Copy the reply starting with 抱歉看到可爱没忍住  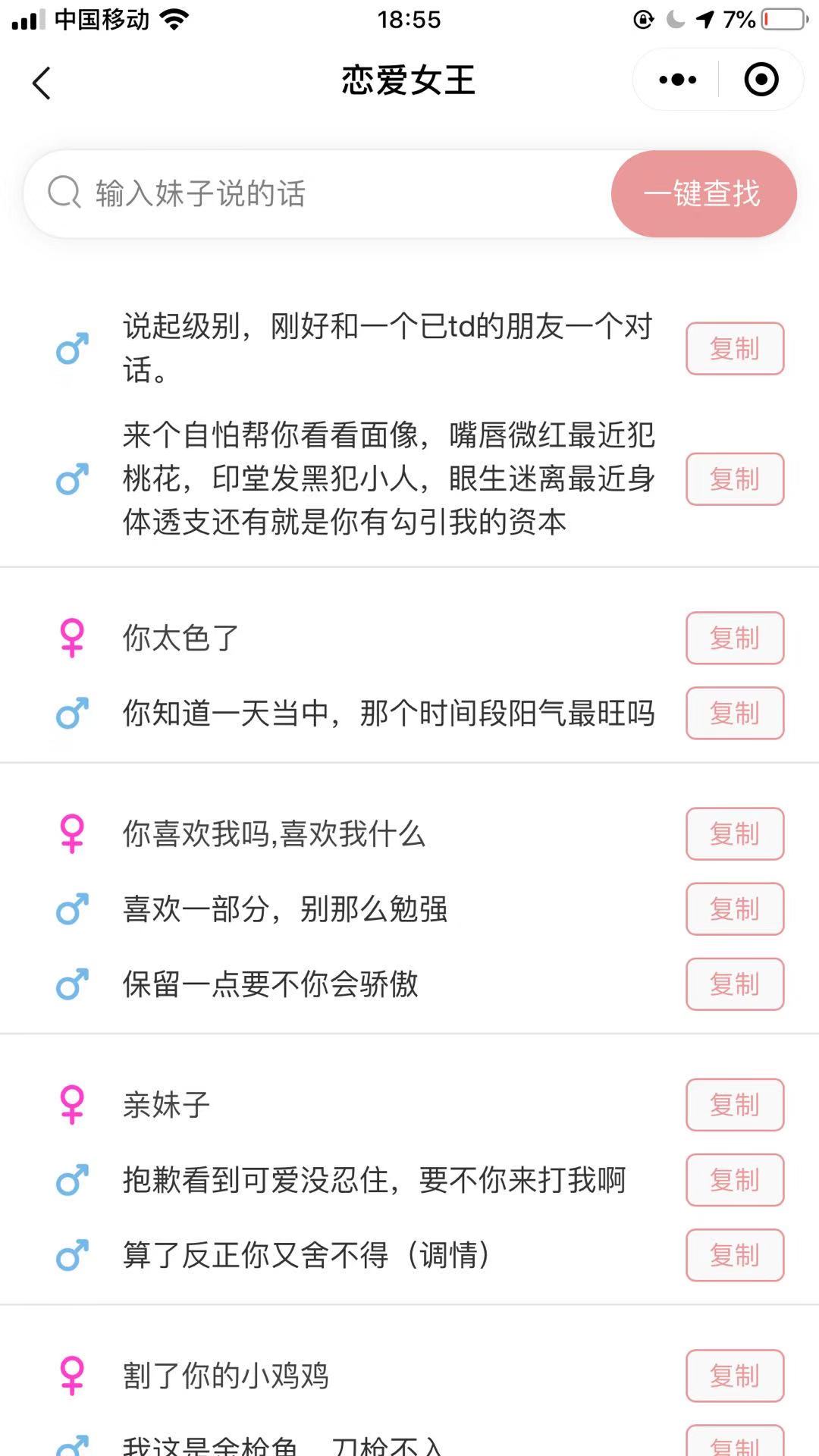click(x=735, y=1180)
